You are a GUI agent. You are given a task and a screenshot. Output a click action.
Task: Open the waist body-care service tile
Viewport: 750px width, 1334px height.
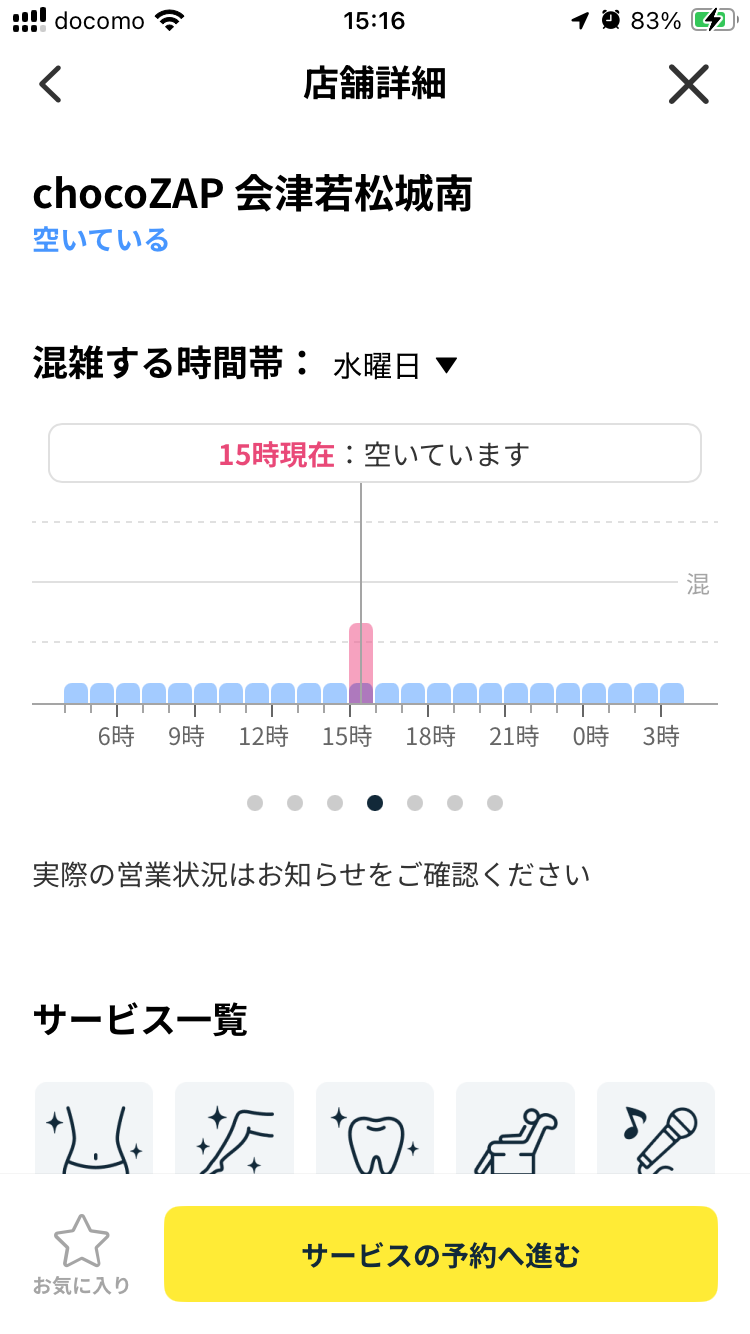94,1128
